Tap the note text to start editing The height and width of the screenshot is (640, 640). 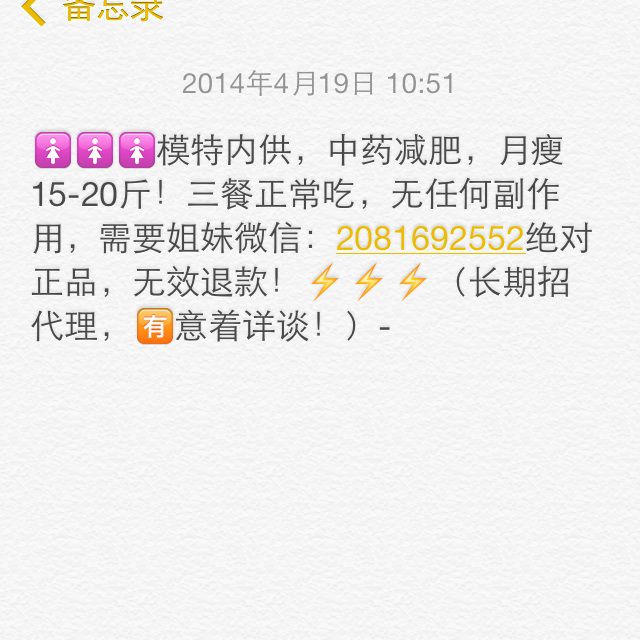pyautogui.click(x=300, y=195)
